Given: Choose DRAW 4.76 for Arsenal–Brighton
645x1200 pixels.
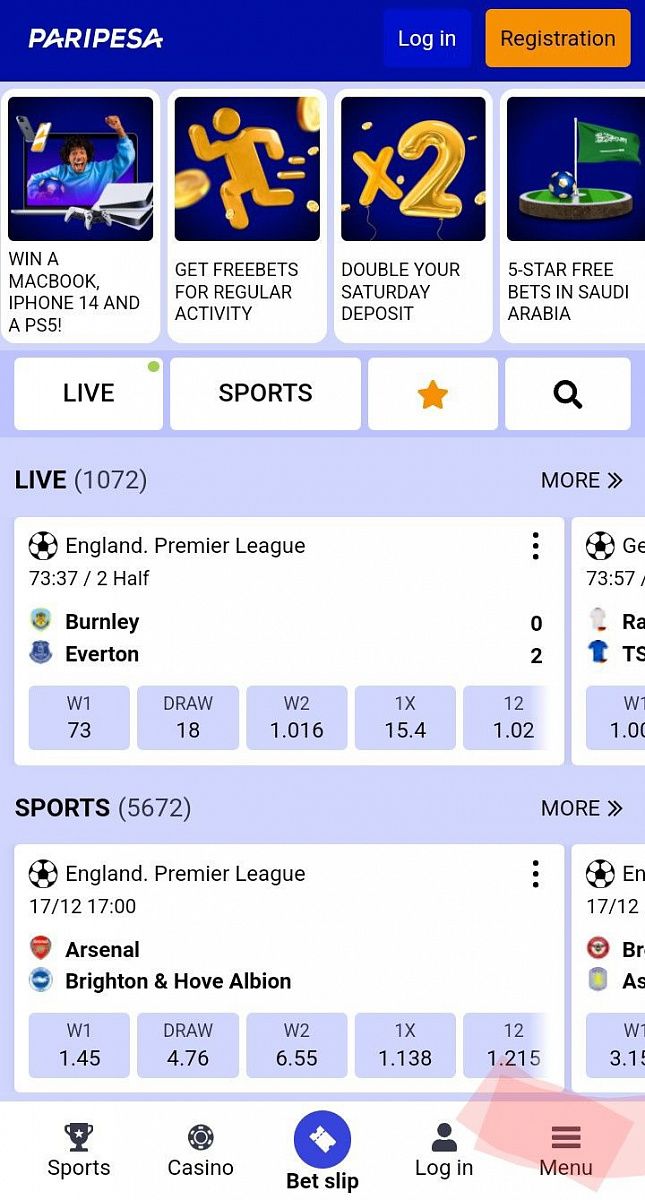Looking at the screenshot, I should pyautogui.click(x=188, y=1046).
